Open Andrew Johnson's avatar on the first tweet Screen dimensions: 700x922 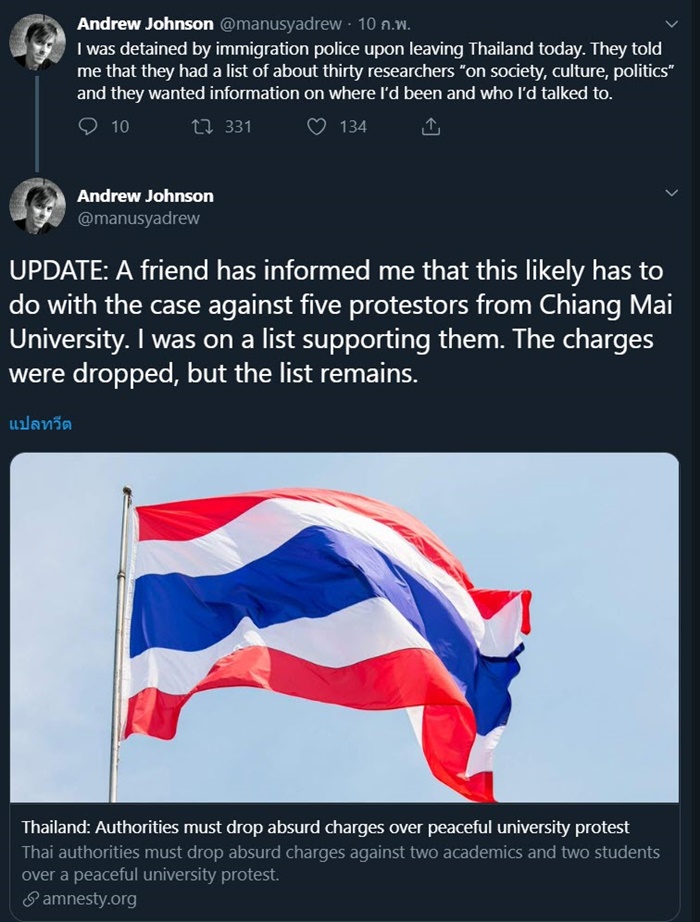[37, 44]
